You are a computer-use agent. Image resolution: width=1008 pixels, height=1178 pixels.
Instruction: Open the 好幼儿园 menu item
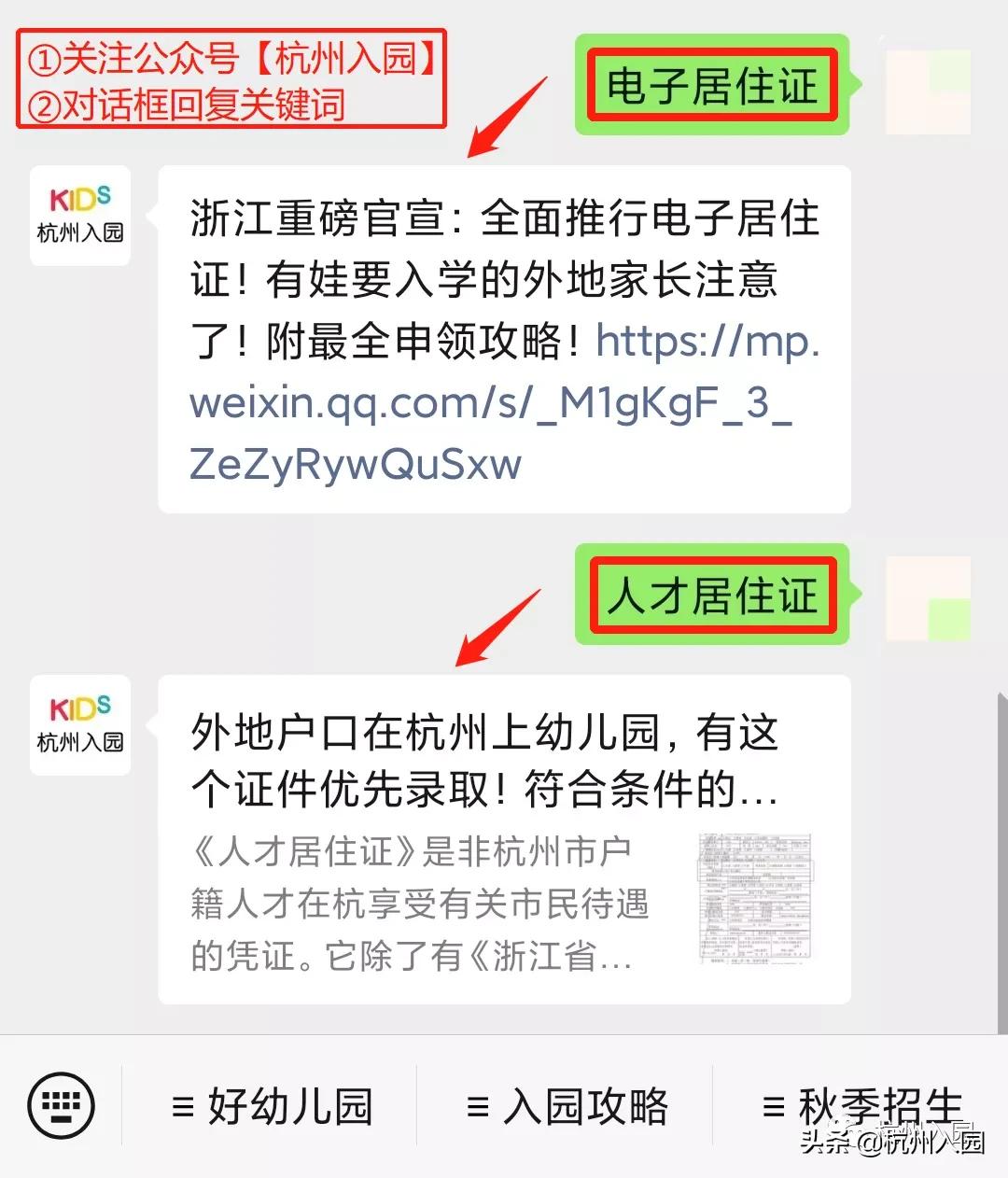tap(275, 1108)
